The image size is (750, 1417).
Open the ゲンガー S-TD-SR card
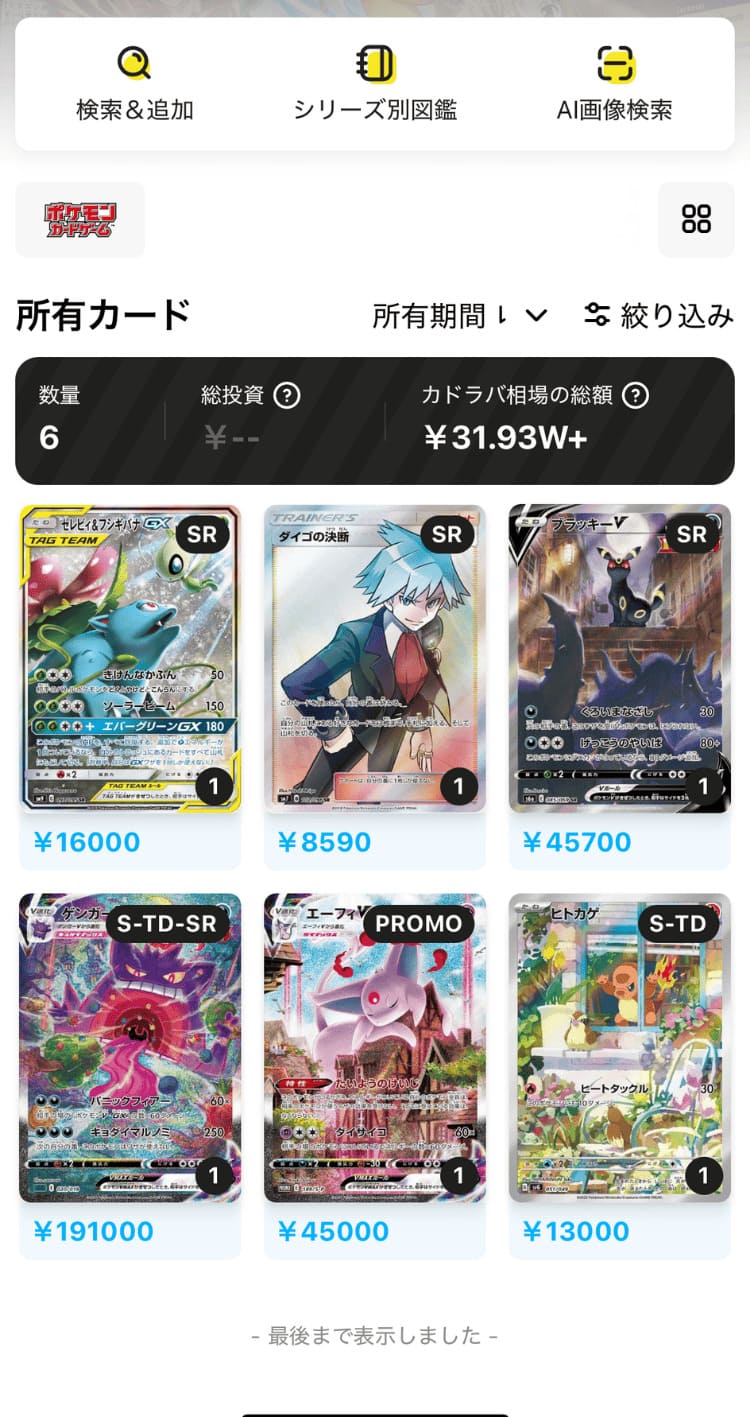(130, 1048)
